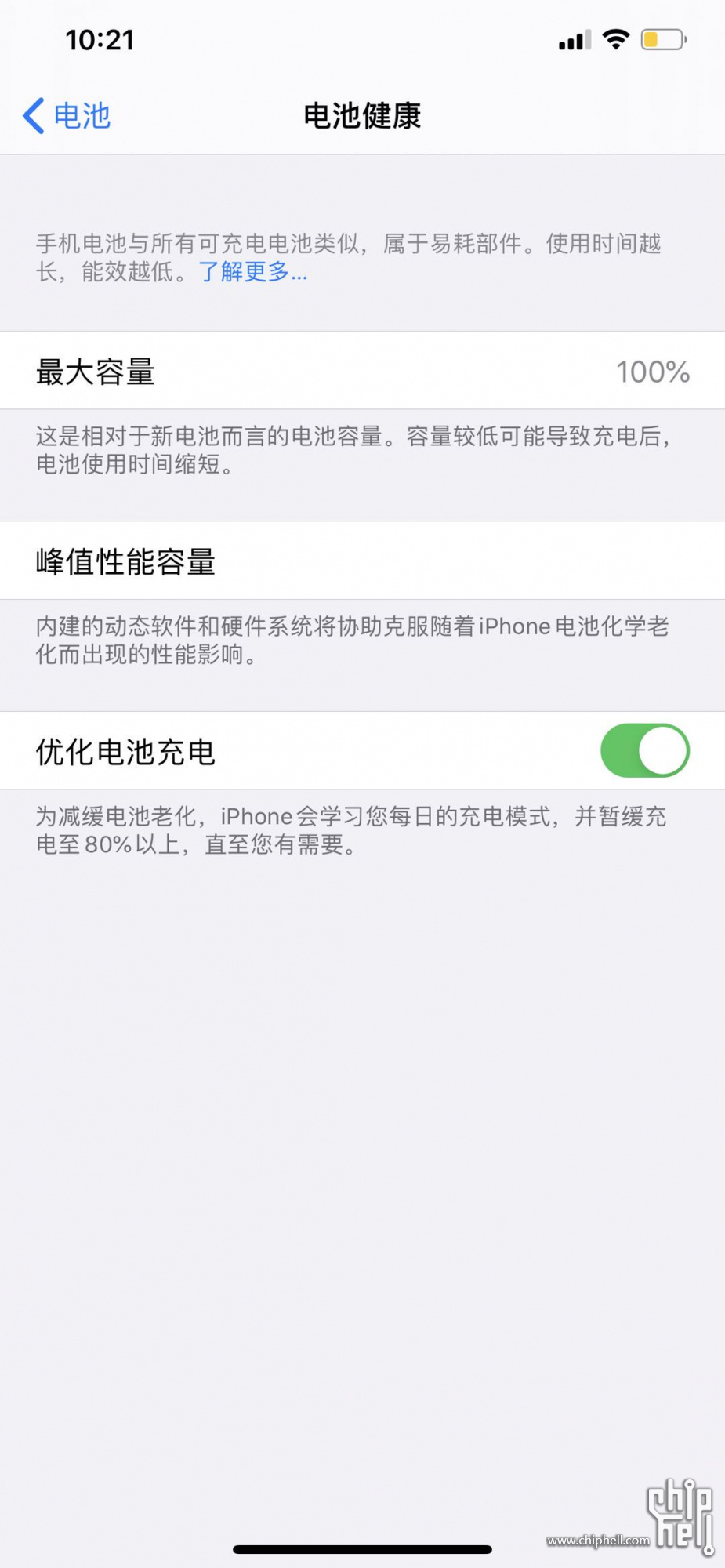725x1568 pixels.
Task: Open the 了解更多 link
Action: [252, 272]
